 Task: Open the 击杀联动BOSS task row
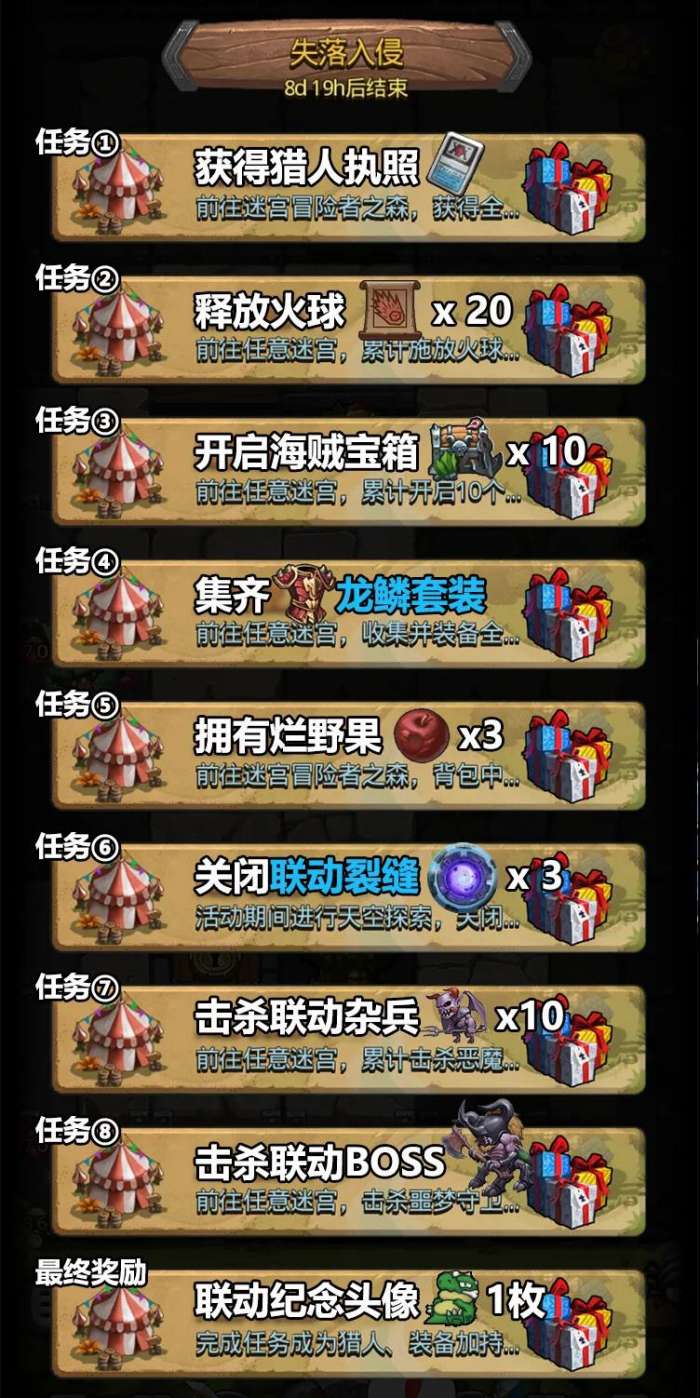coord(350,1178)
